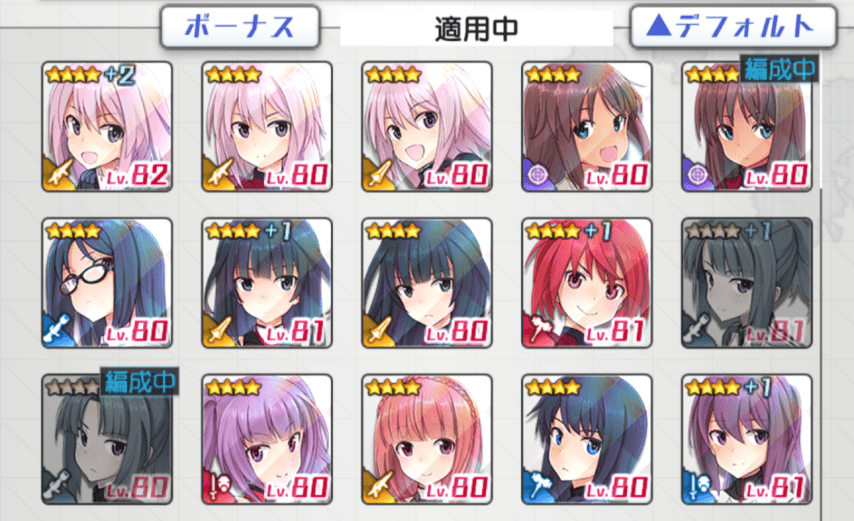The image size is (854, 521).
Task: Tap the grayed-out +1 Lv.81 character
Action: pos(747,283)
